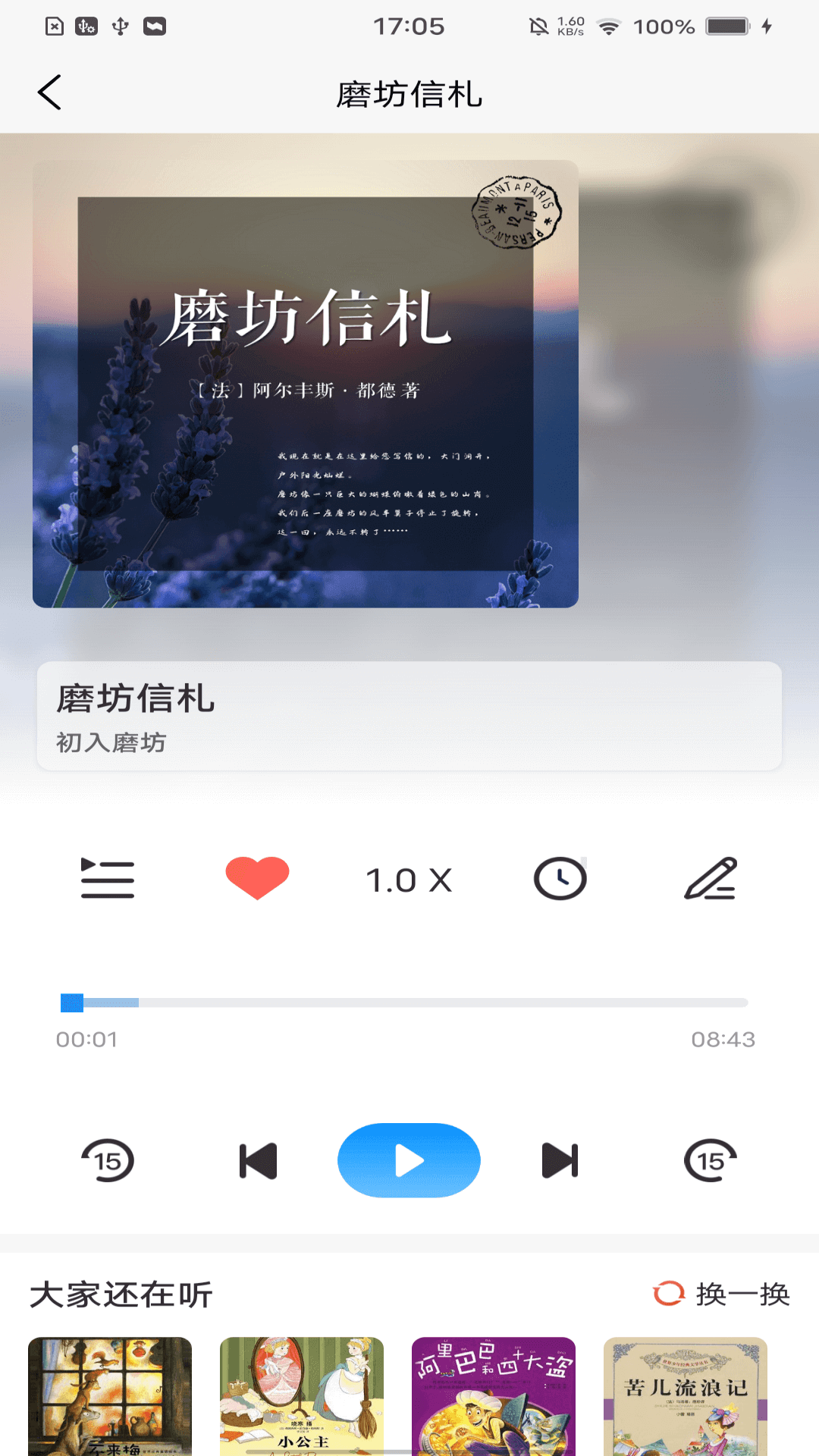Skip to the previous track
Viewport: 819px width, 1456px height.
point(258,1160)
